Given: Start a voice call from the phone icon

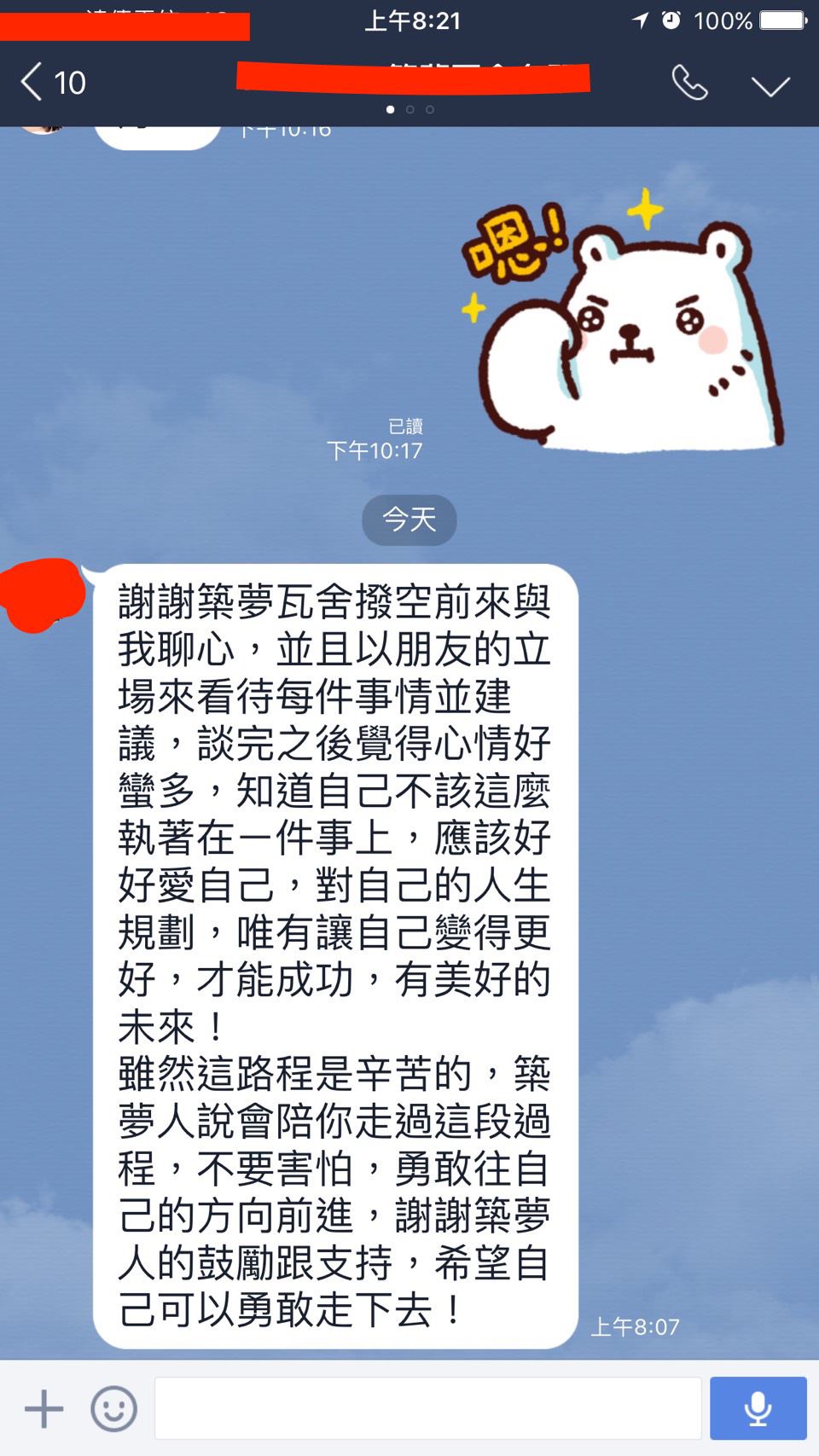Looking at the screenshot, I should pos(689,83).
